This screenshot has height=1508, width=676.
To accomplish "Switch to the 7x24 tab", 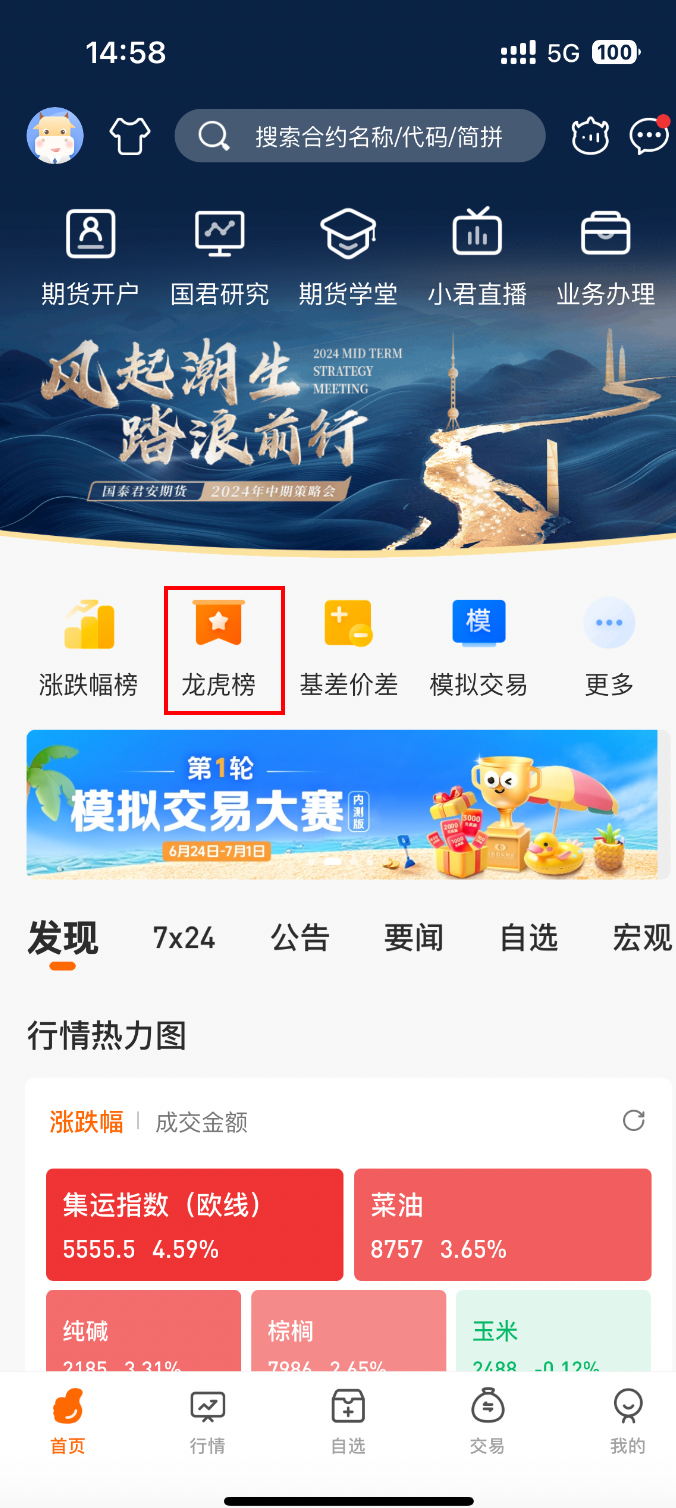I will (184, 938).
